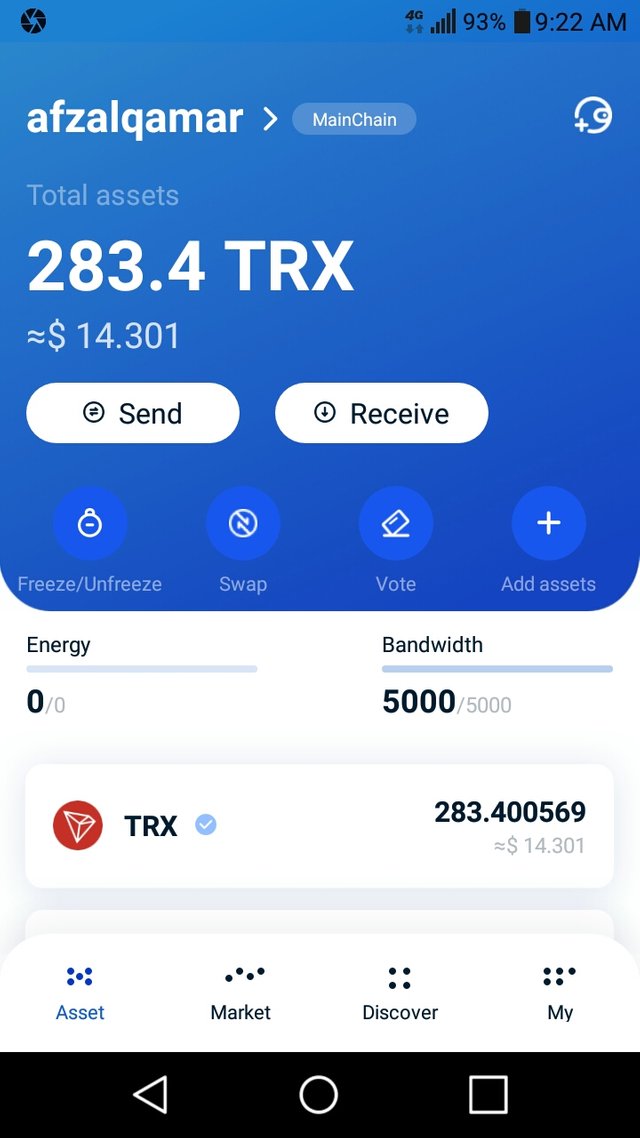Switch to the Discover tab
This screenshot has width=640, height=1138.
point(400,992)
